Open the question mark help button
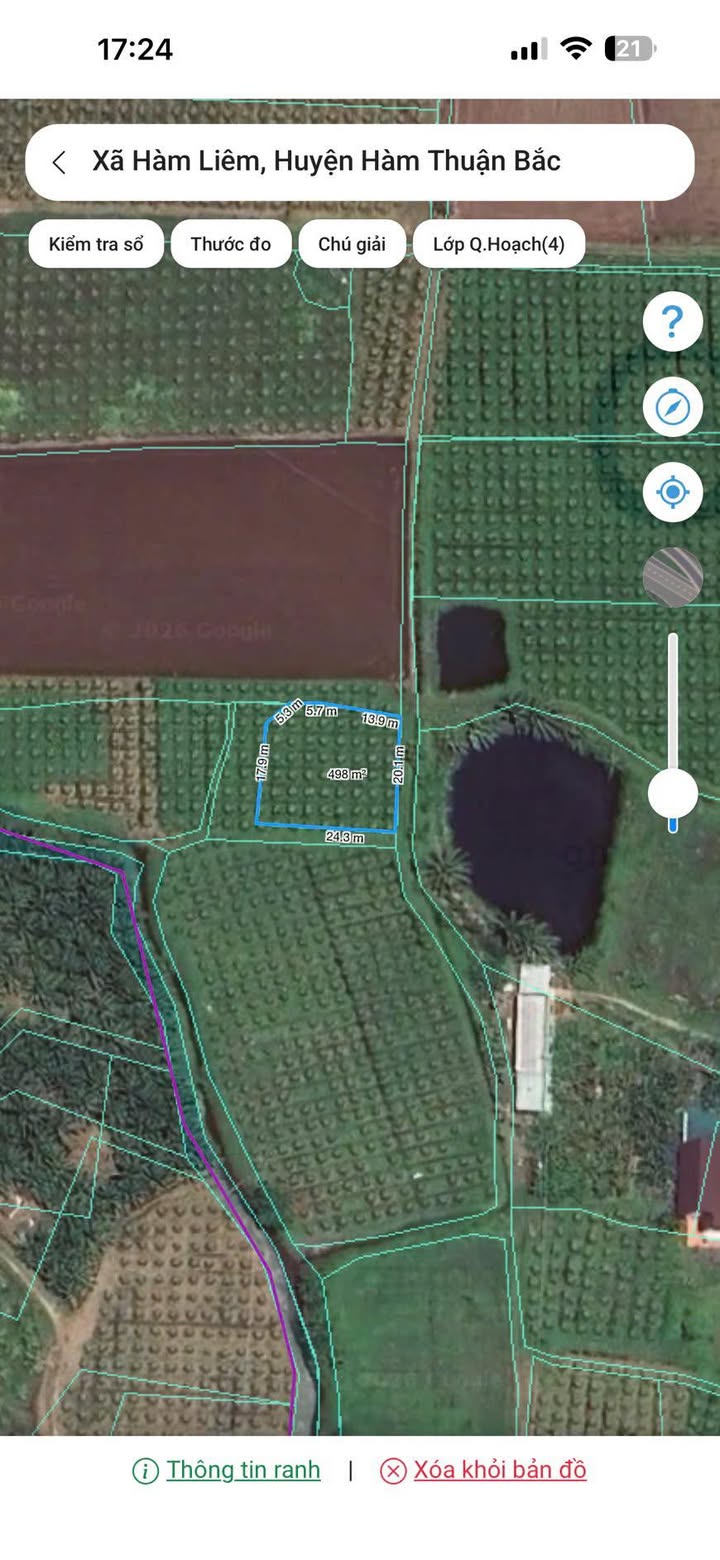Screen dimensions: 720x1560 click(x=672, y=322)
